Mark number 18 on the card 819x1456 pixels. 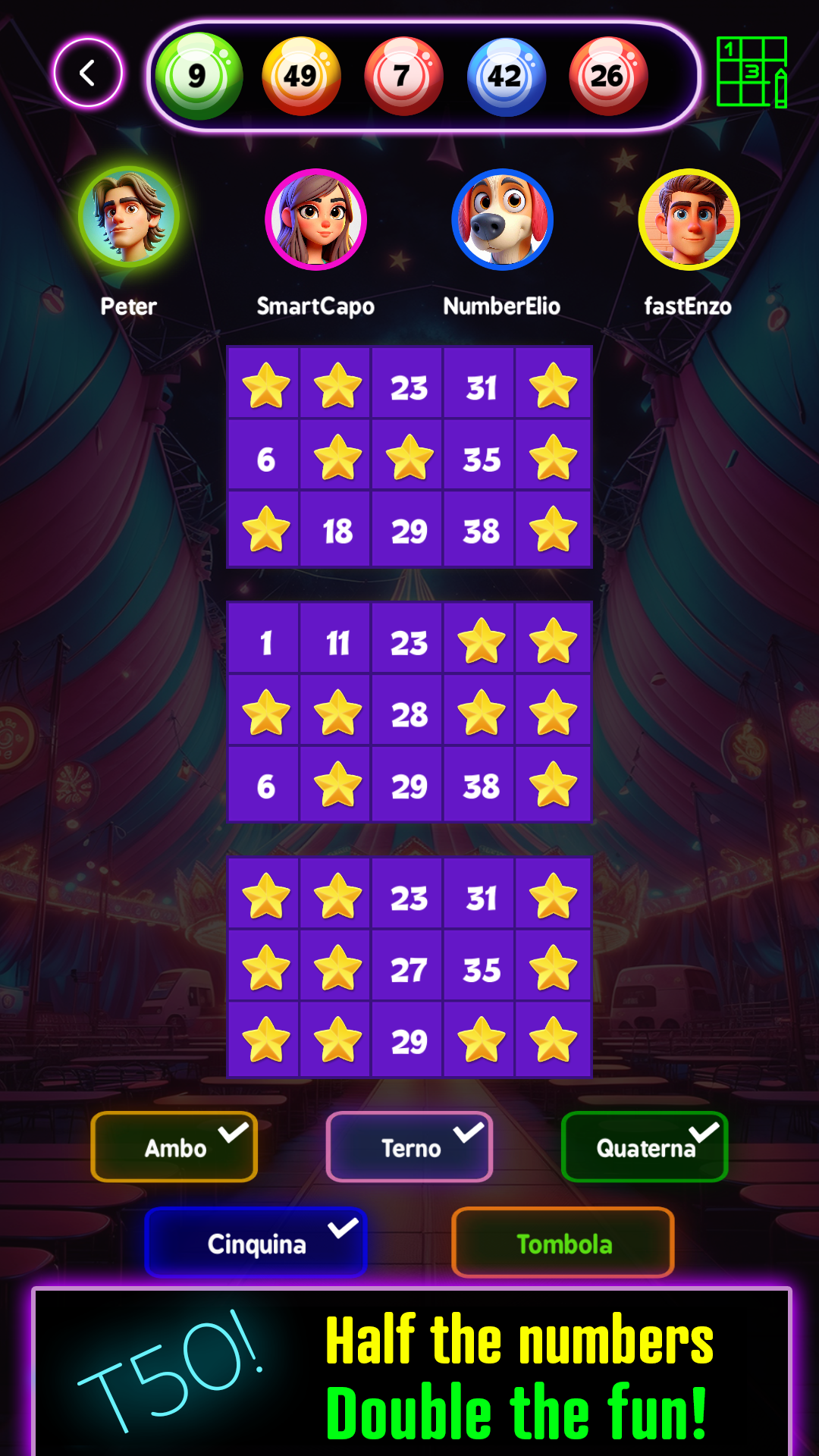337,531
